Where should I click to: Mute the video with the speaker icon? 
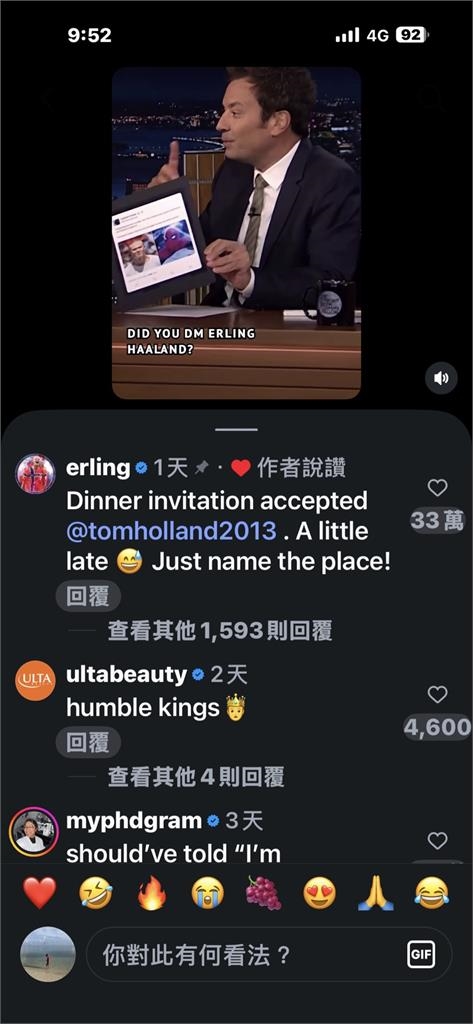[x=441, y=377]
